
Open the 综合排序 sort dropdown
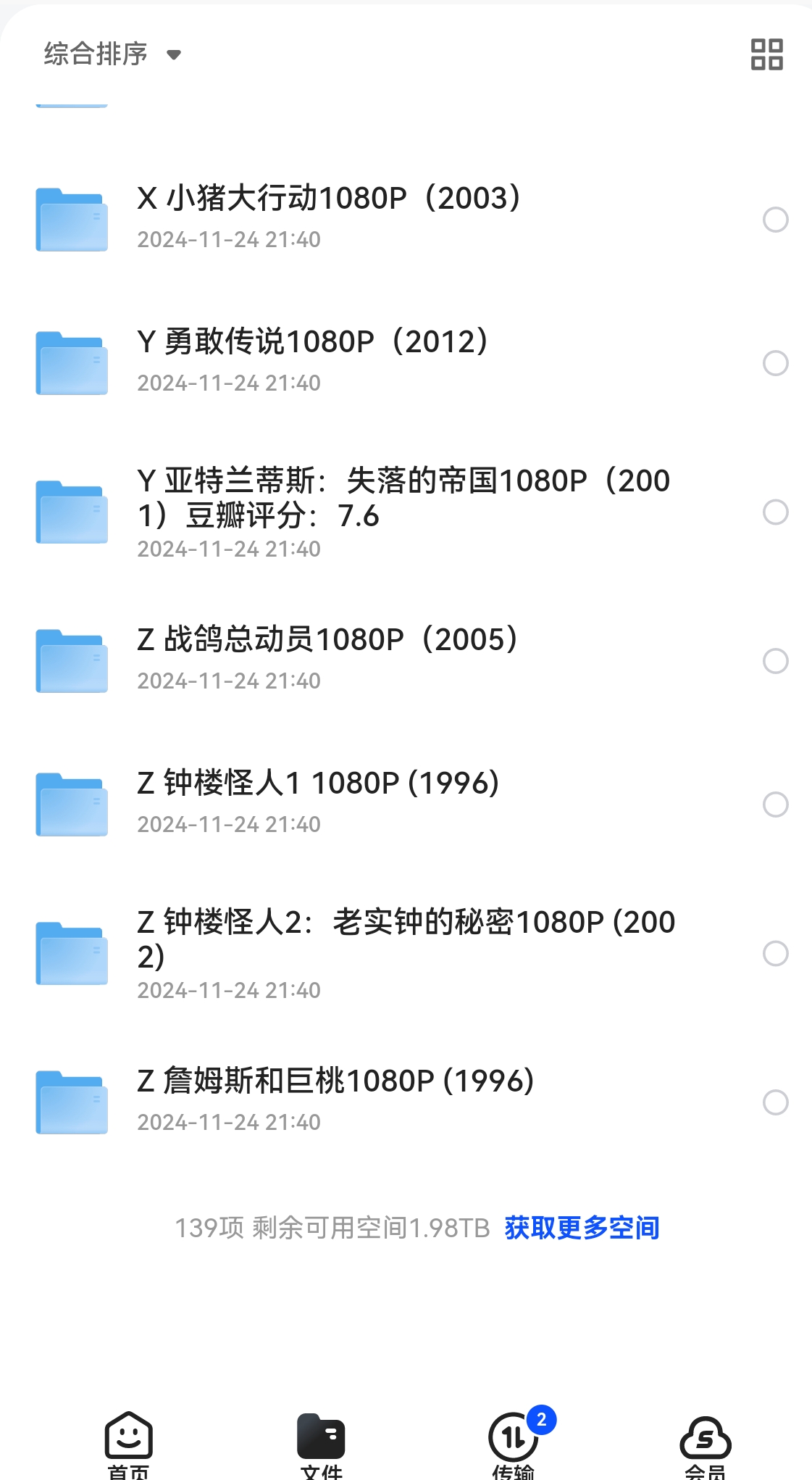tap(112, 54)
